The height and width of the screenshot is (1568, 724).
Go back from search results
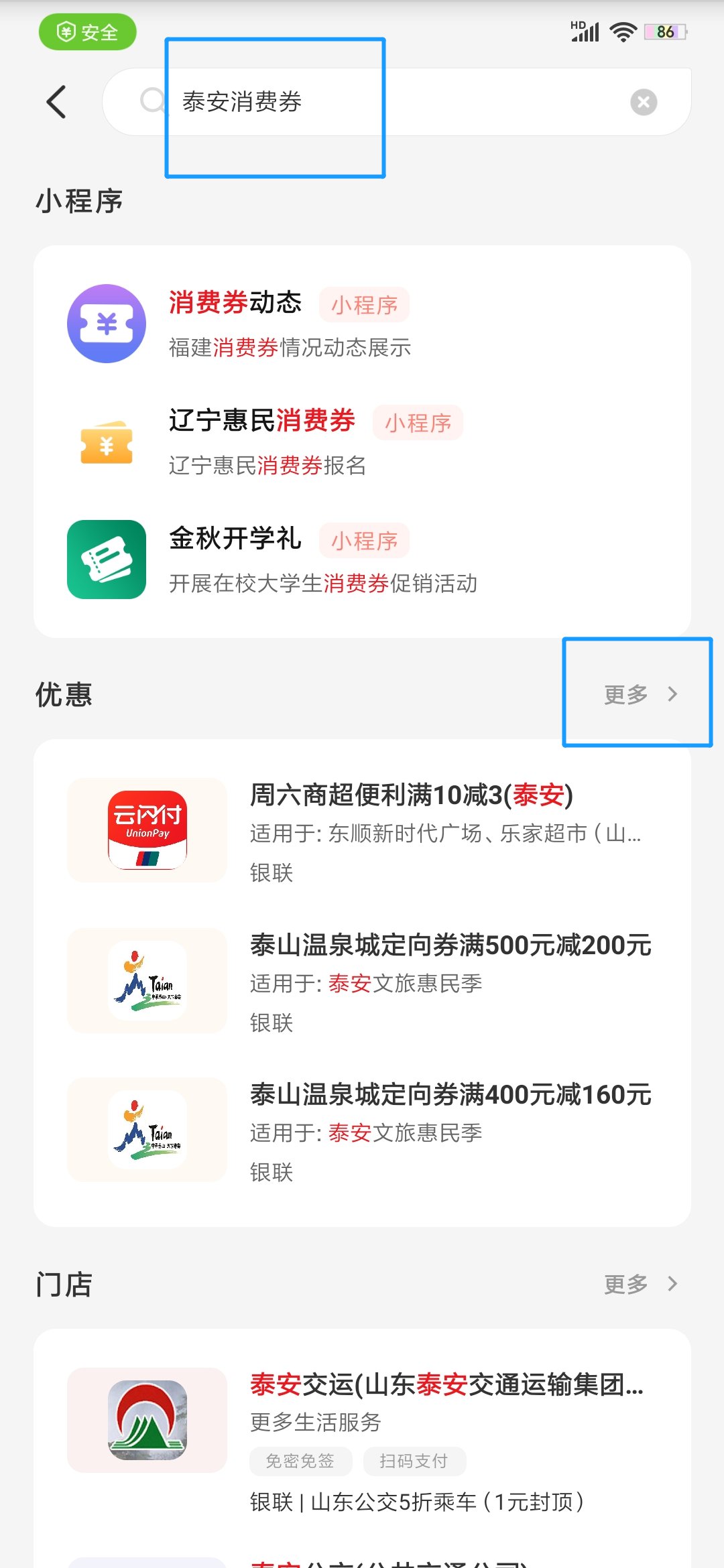point(57,102)
